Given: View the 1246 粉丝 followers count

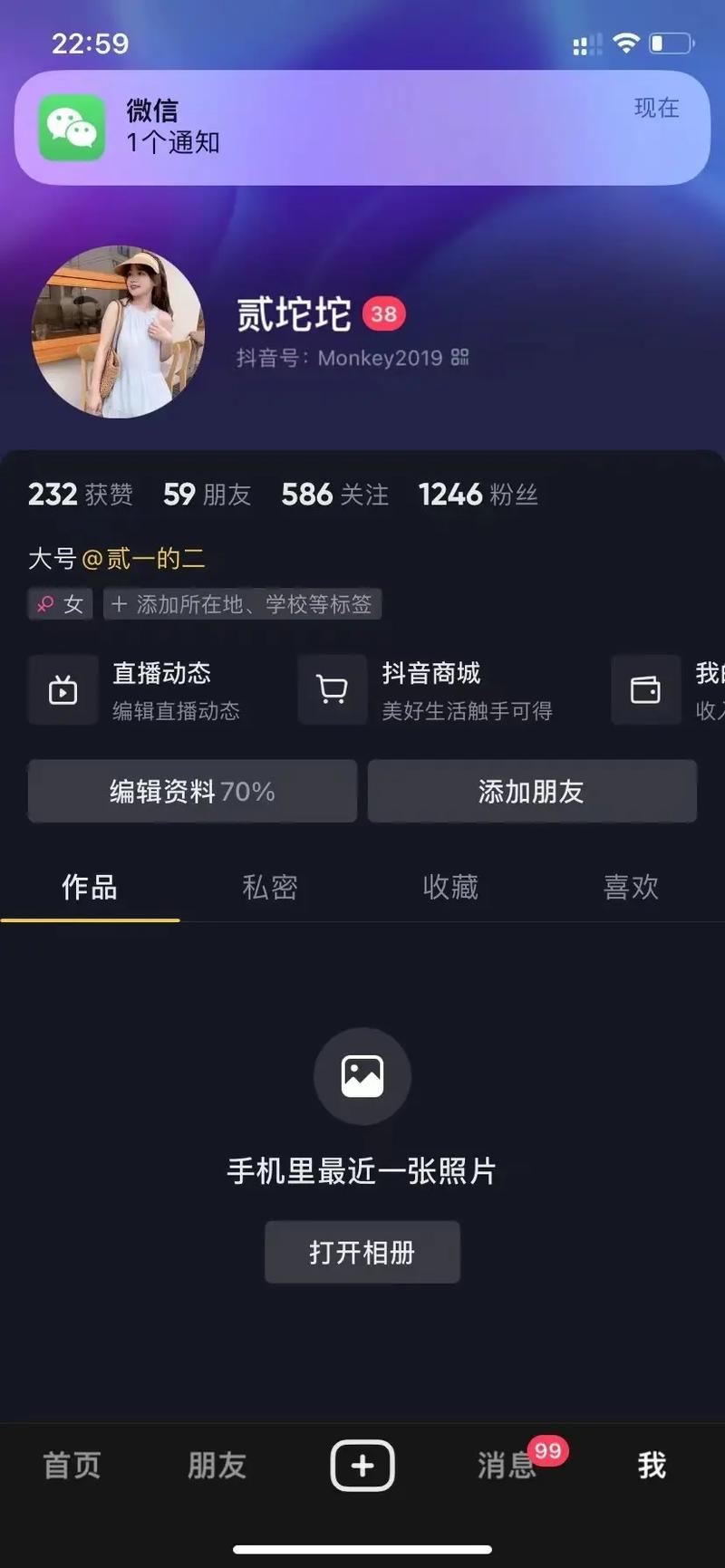Looking at the screenshot, I should click(x=478, y=494).
